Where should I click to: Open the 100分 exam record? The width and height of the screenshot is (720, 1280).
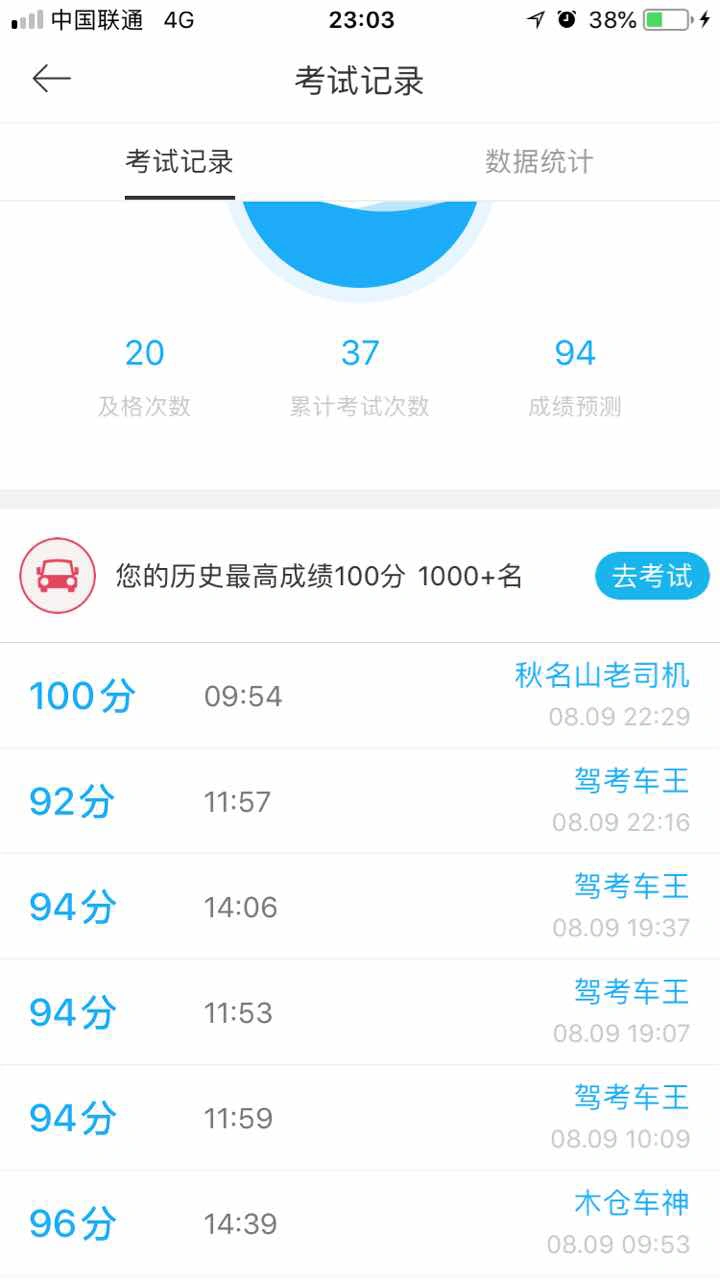[360, 696]
